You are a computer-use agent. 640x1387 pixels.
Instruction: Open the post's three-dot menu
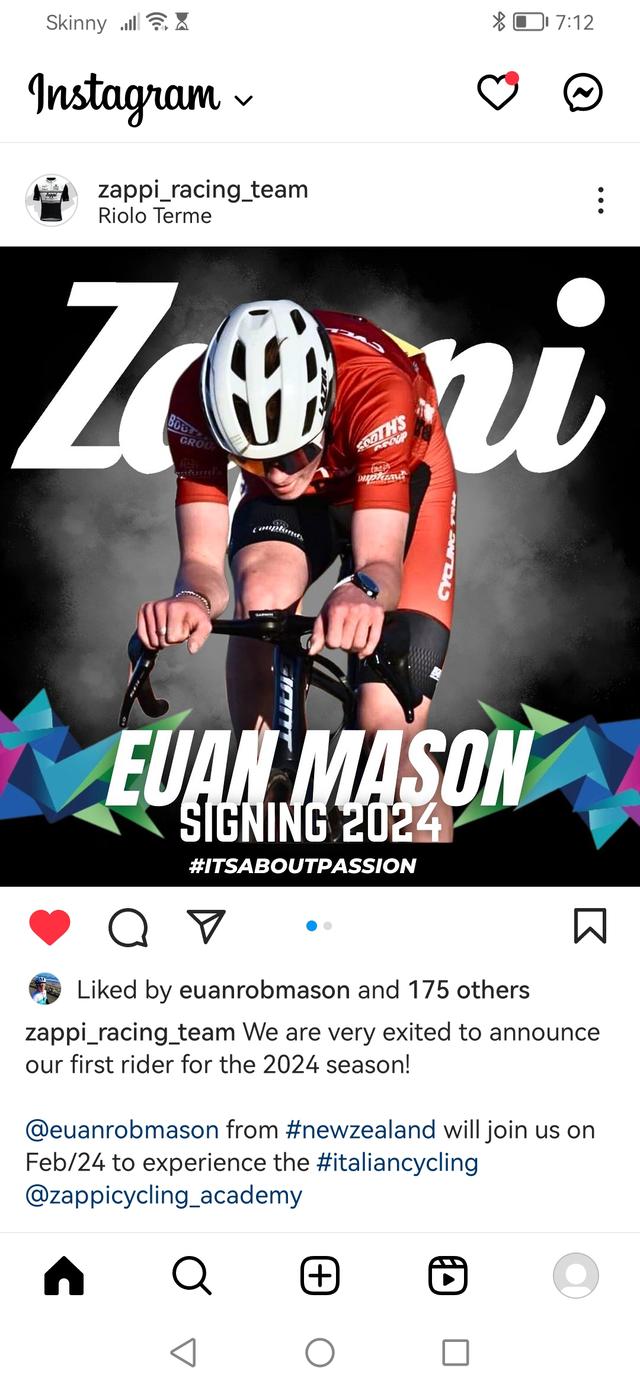[600, 201]
